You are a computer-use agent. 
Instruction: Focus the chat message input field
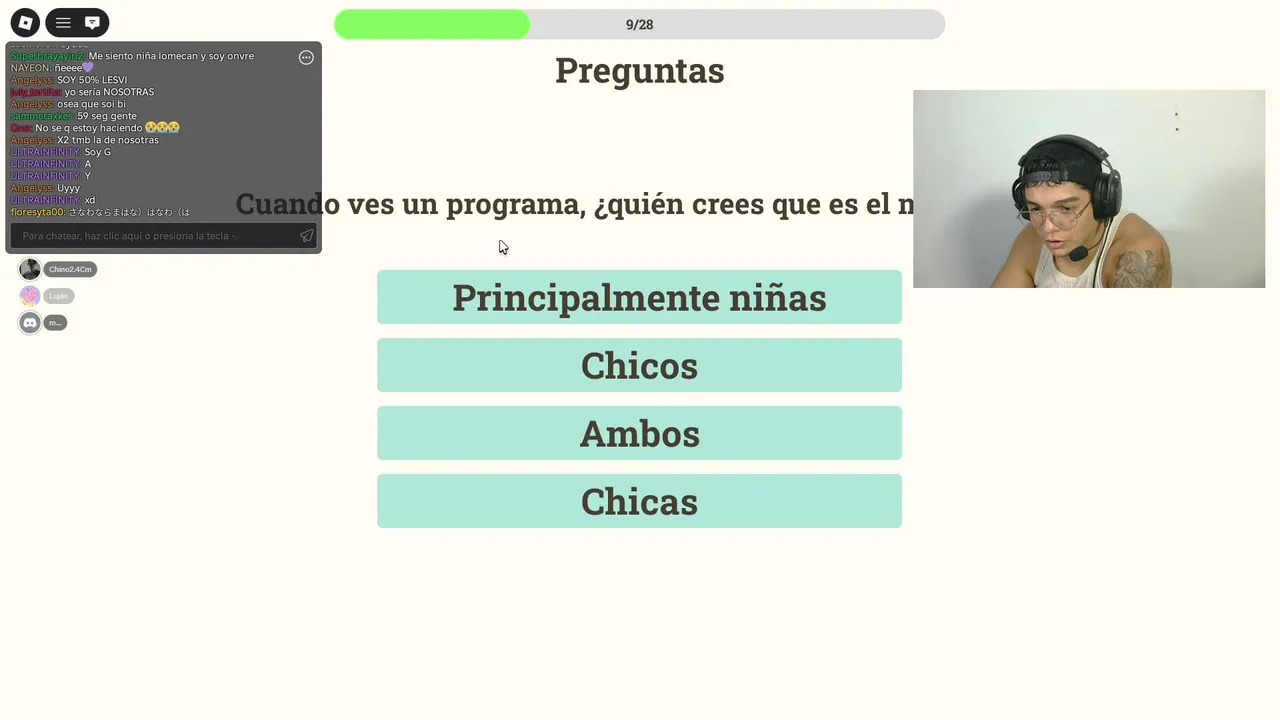[155, 236]
